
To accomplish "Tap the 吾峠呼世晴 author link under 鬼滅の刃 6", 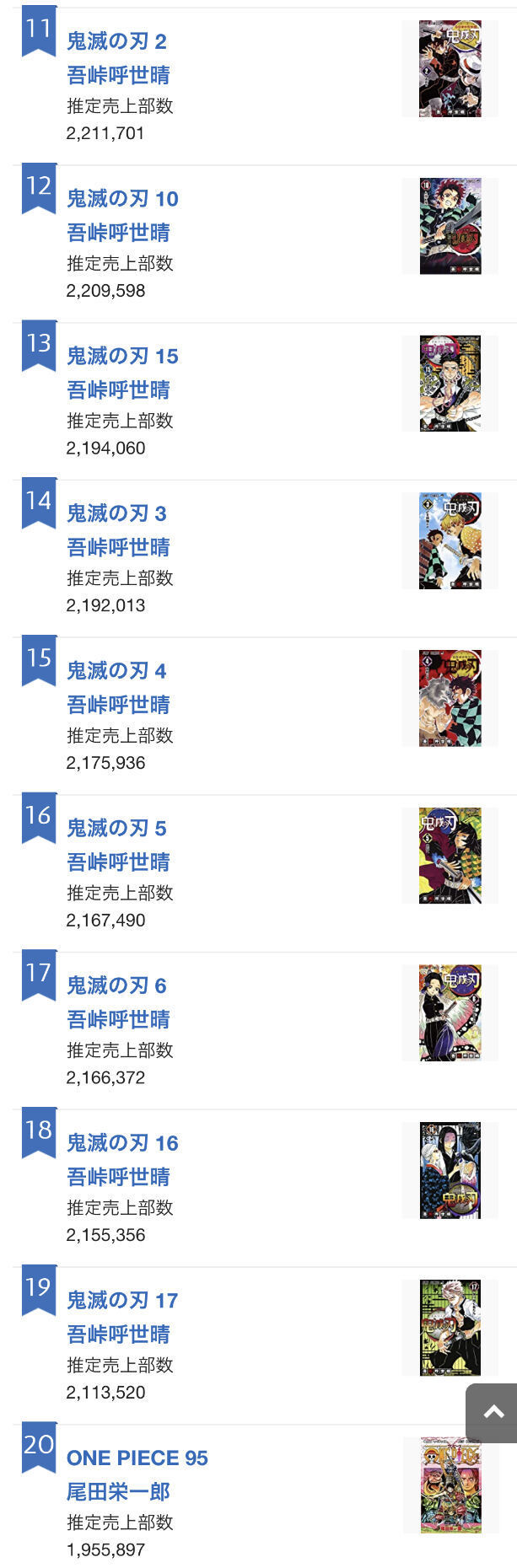I will [x=118, y=1019].
